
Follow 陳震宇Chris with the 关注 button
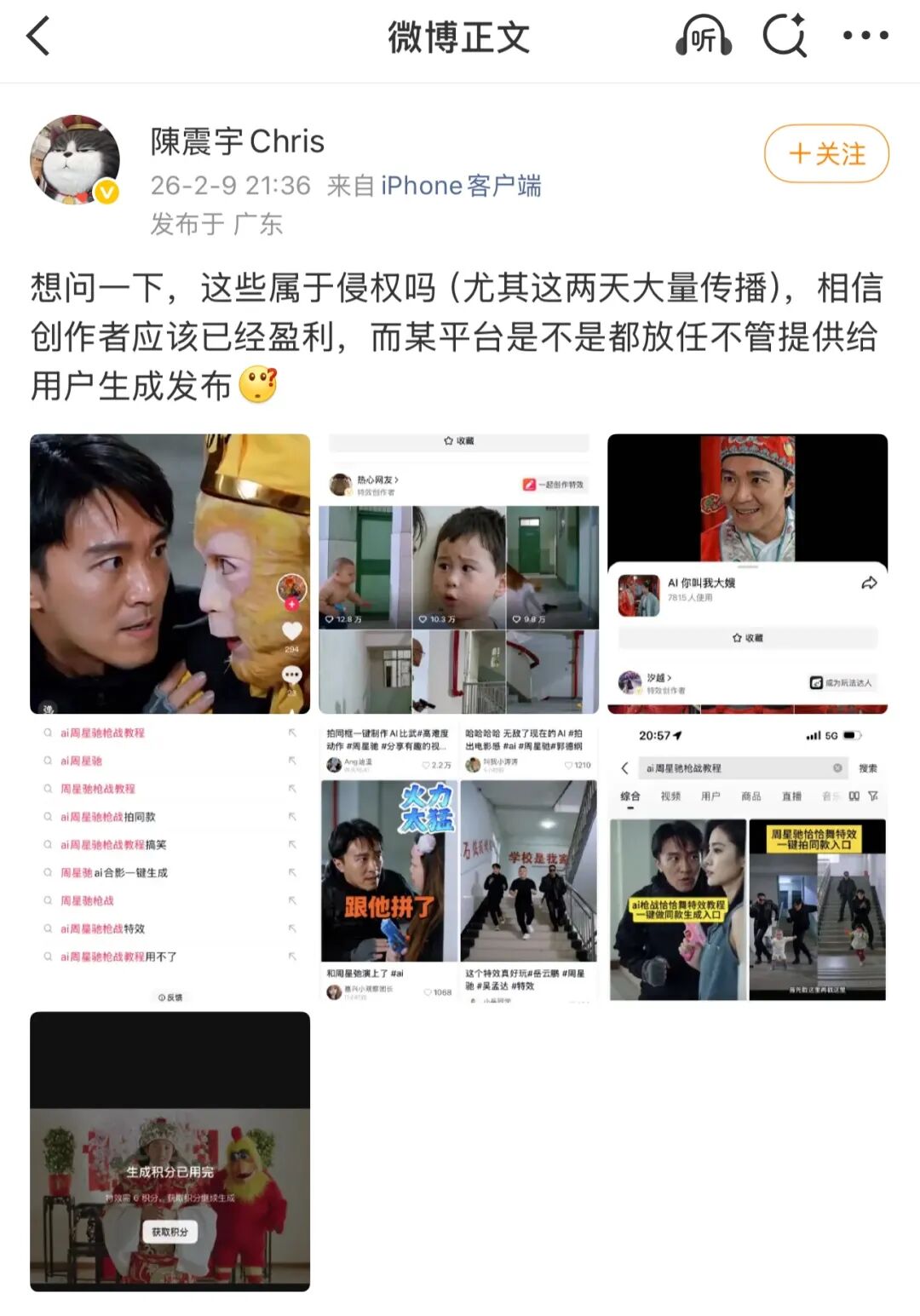tap(826, 154)
